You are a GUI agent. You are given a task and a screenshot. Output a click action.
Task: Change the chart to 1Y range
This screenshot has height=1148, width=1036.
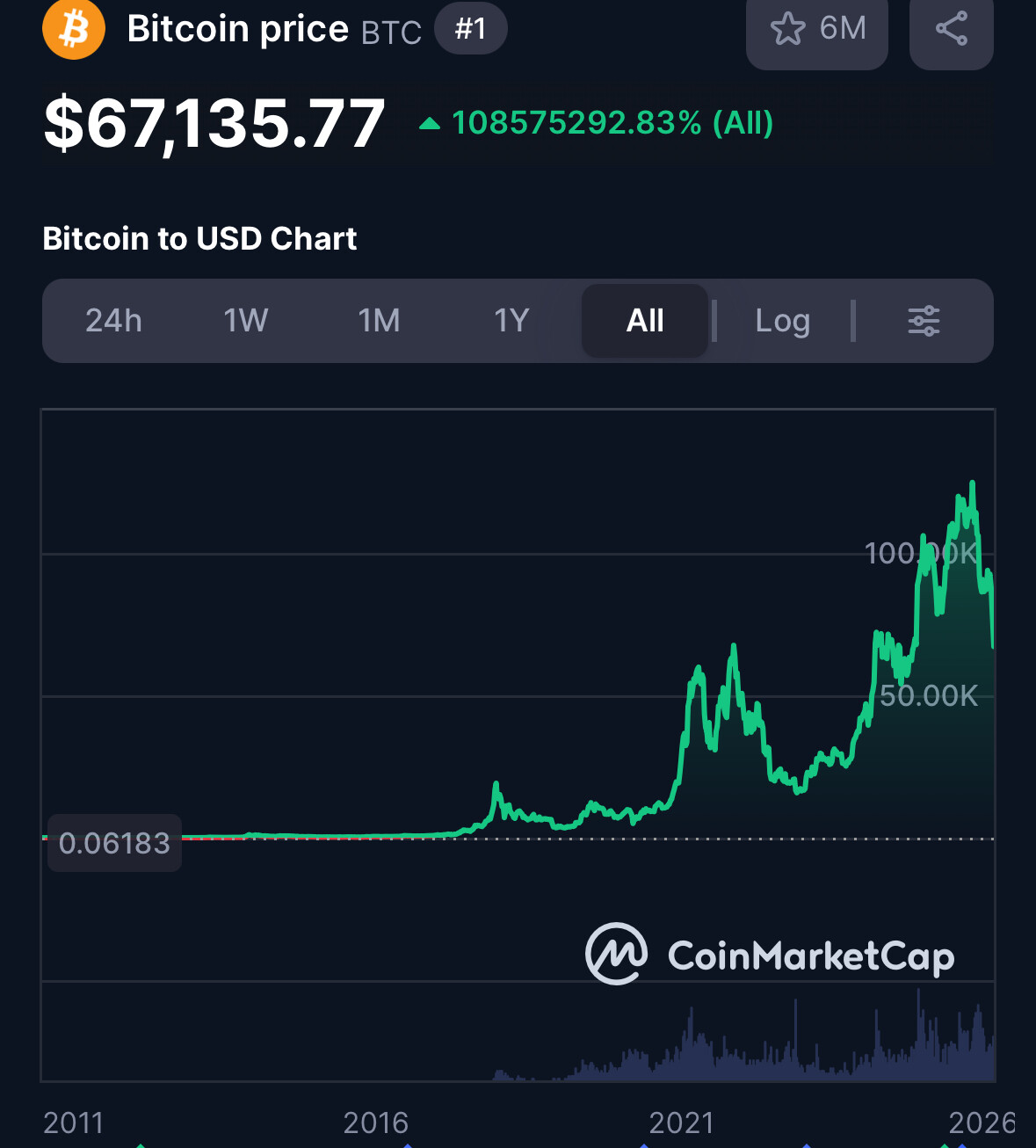point(511,321)
